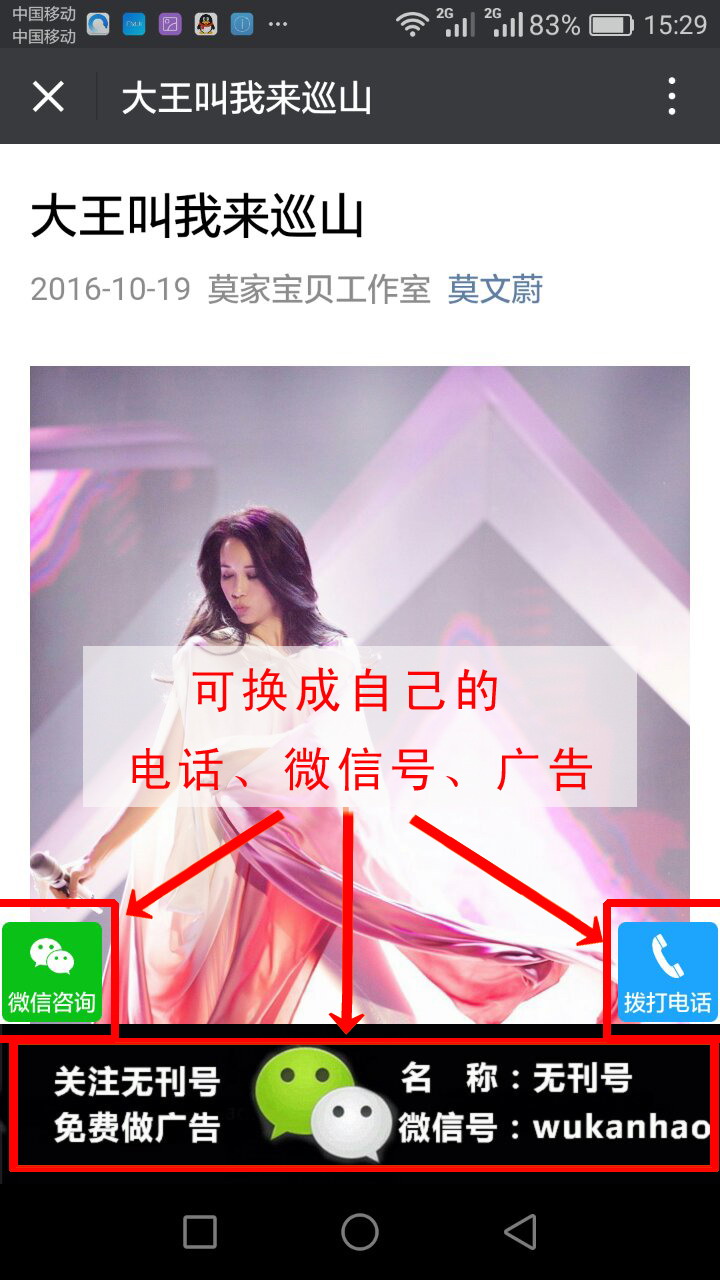Close the article page

pos(48,97)
